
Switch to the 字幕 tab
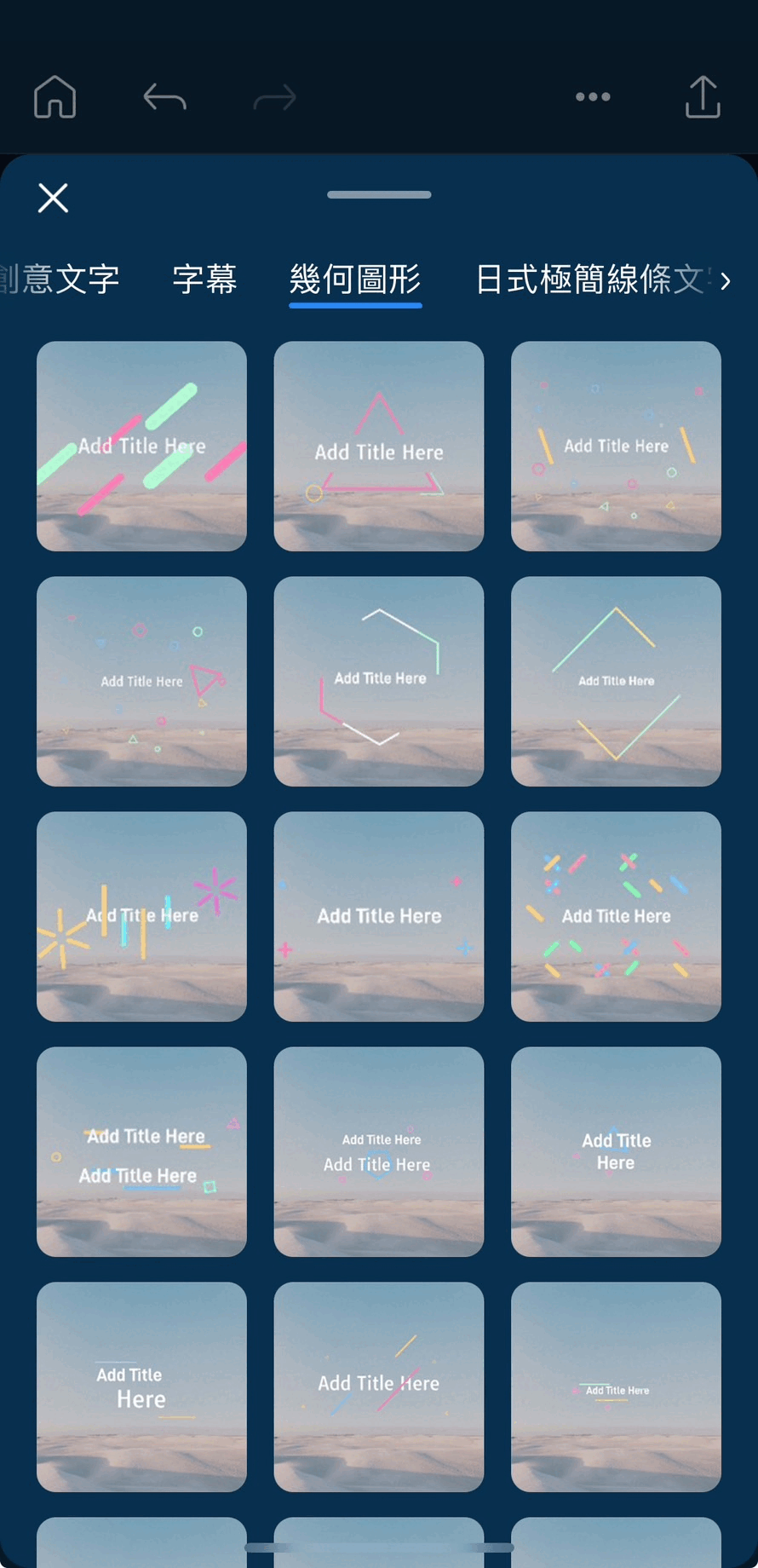[204, 280]
